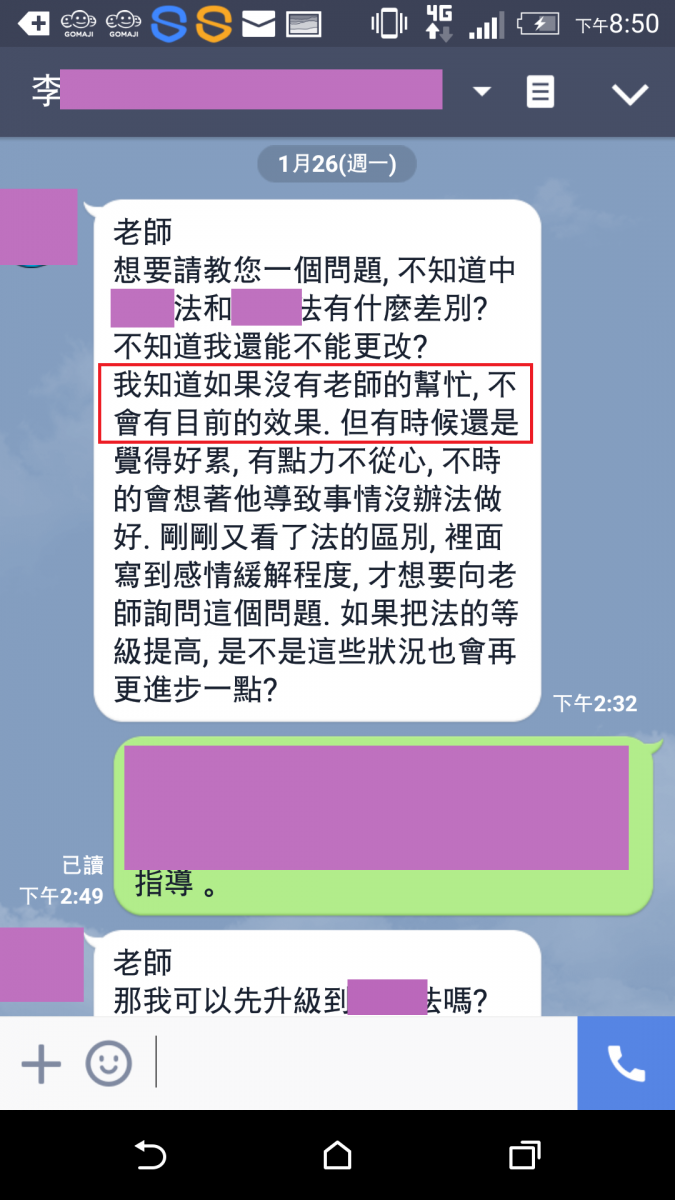Open recent apps from navigation bar
This screenshot has height=1200, width=675.
coord(524,1156)
